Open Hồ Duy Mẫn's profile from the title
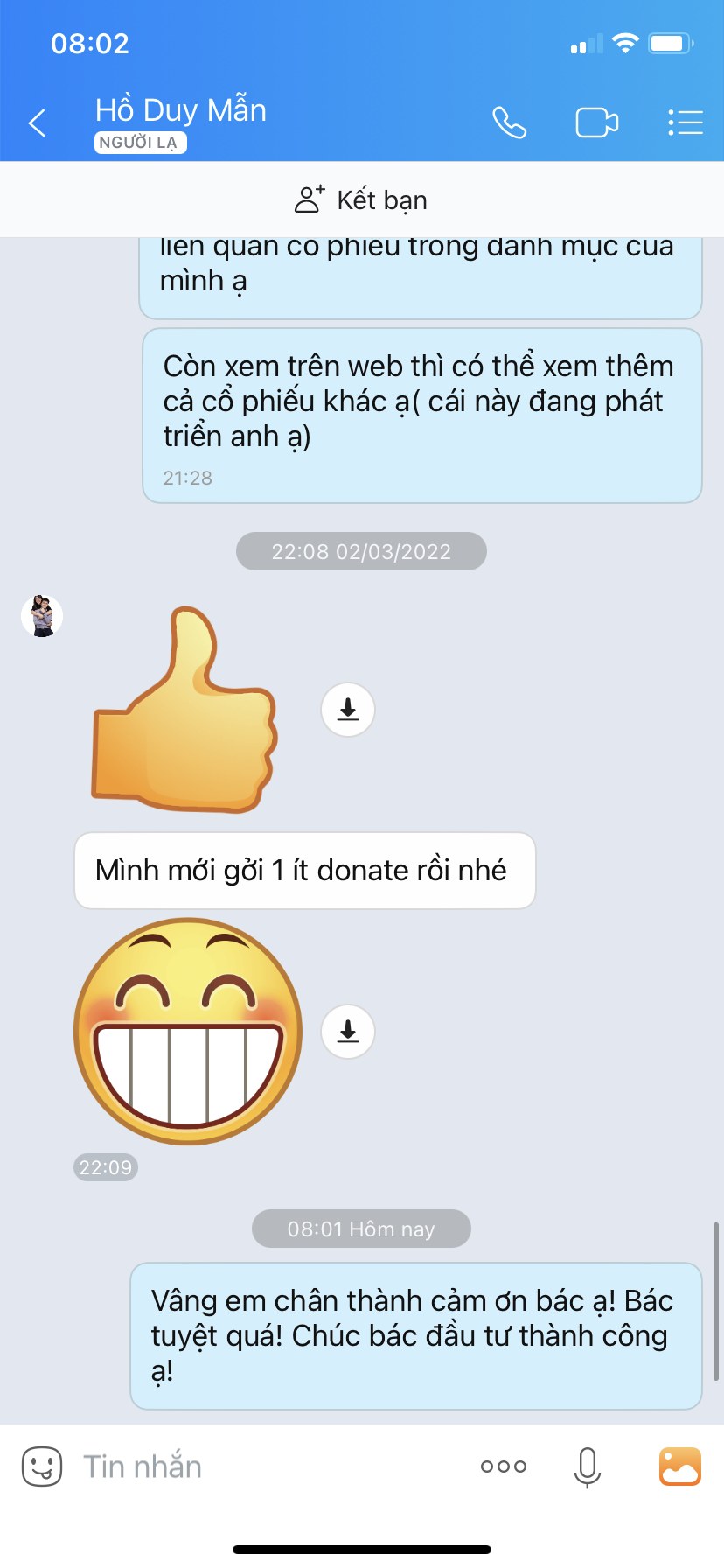The width and height of the screenshot is (724, 1568). 181,109
